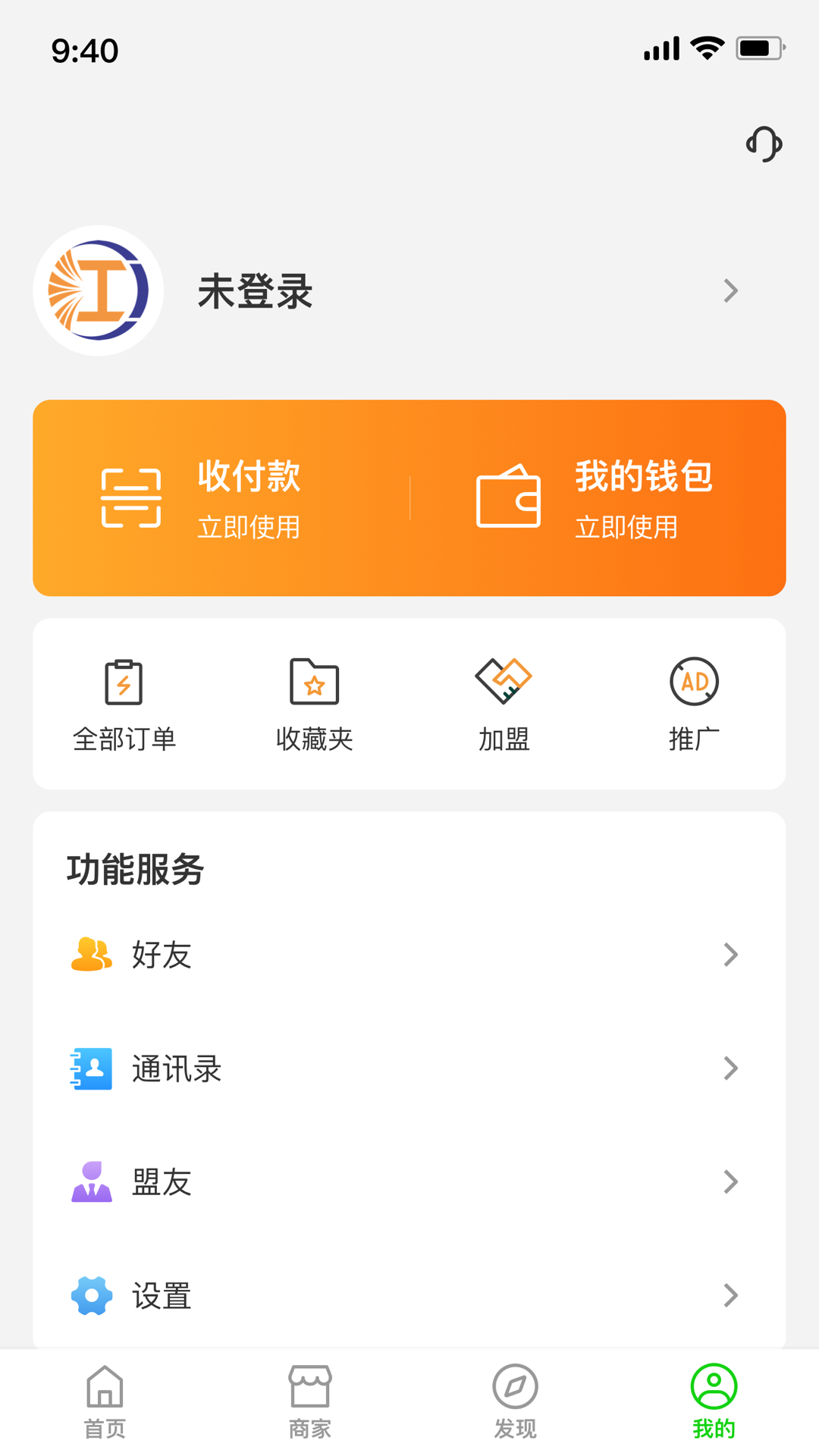Open customer service headset icon
This screenshot has height=1456, width=819.
point(764,144)
